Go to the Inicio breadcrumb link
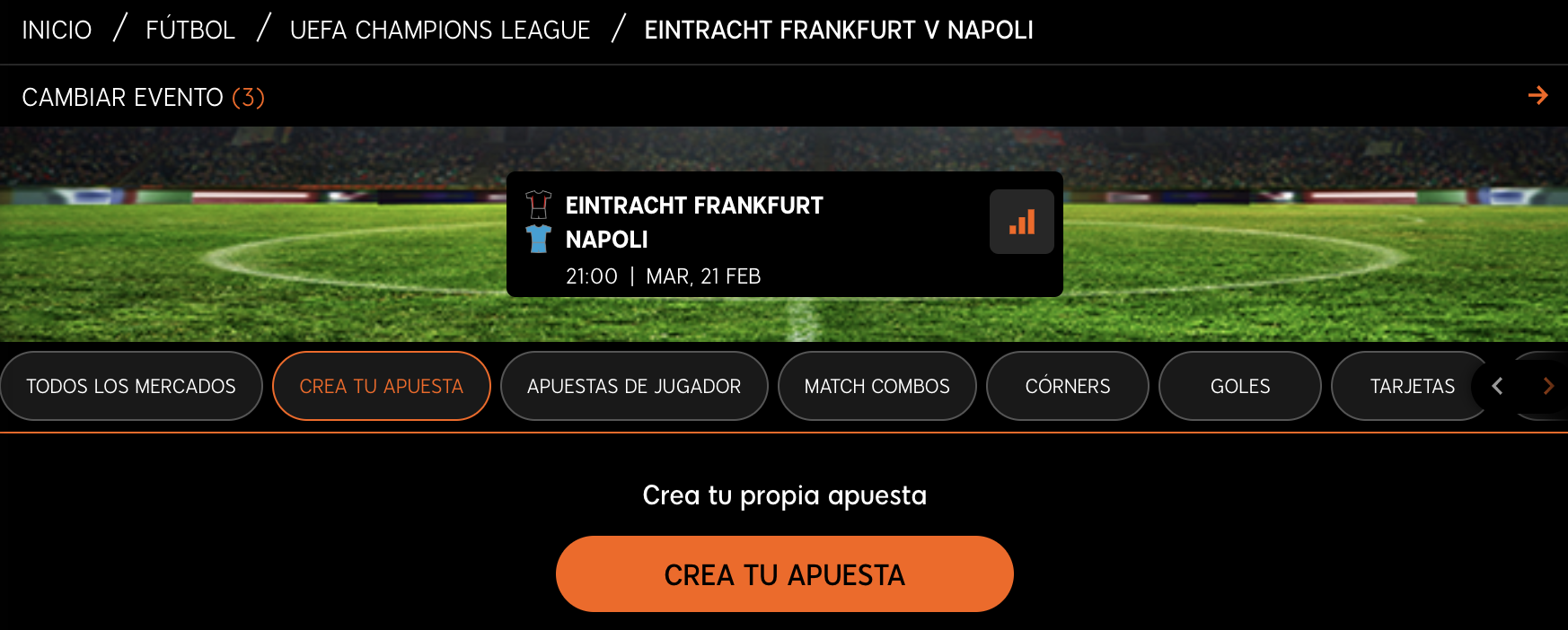The image size is (1568, 630). click(x=57, y=30)
